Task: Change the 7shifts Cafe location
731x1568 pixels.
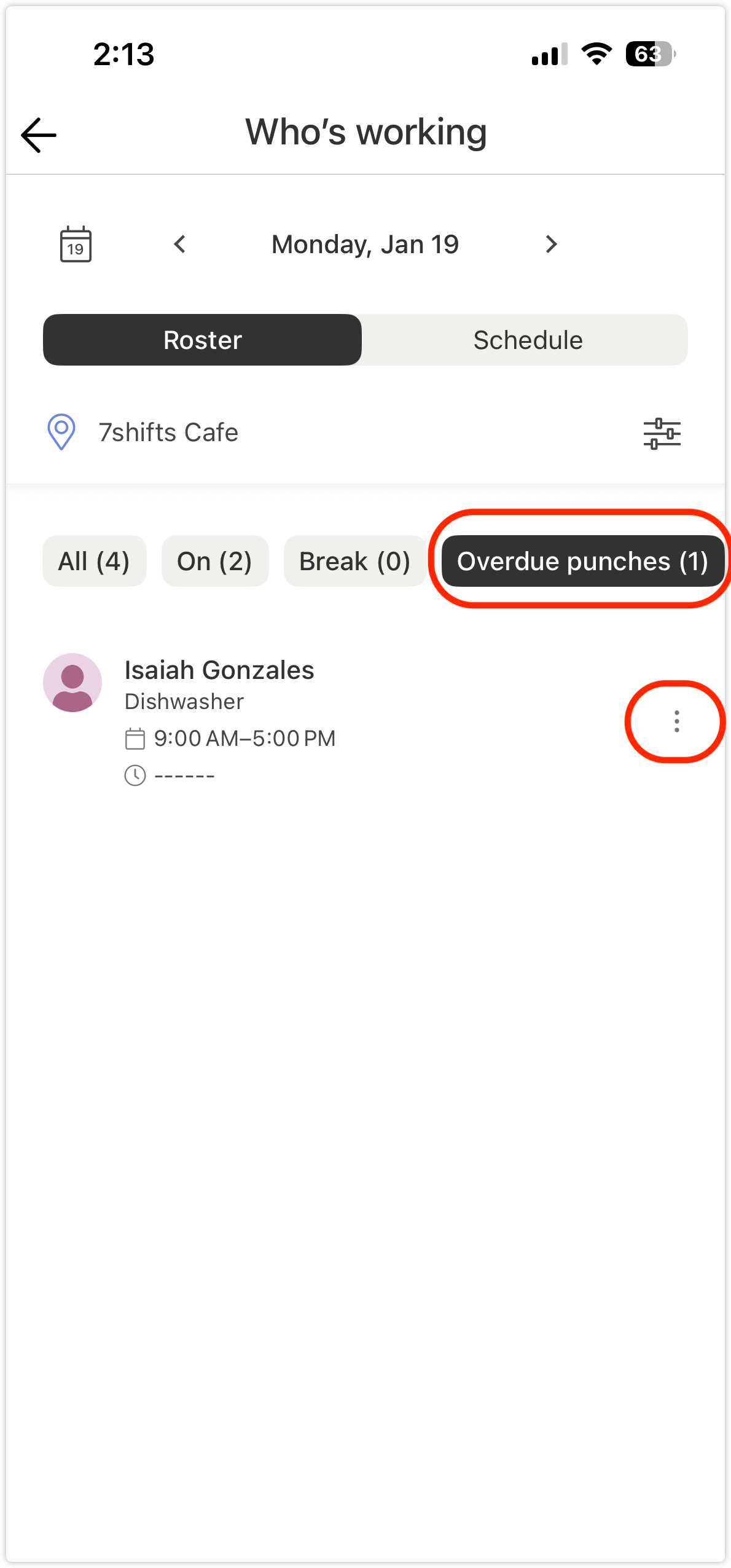Action: (x=167, y=433)
